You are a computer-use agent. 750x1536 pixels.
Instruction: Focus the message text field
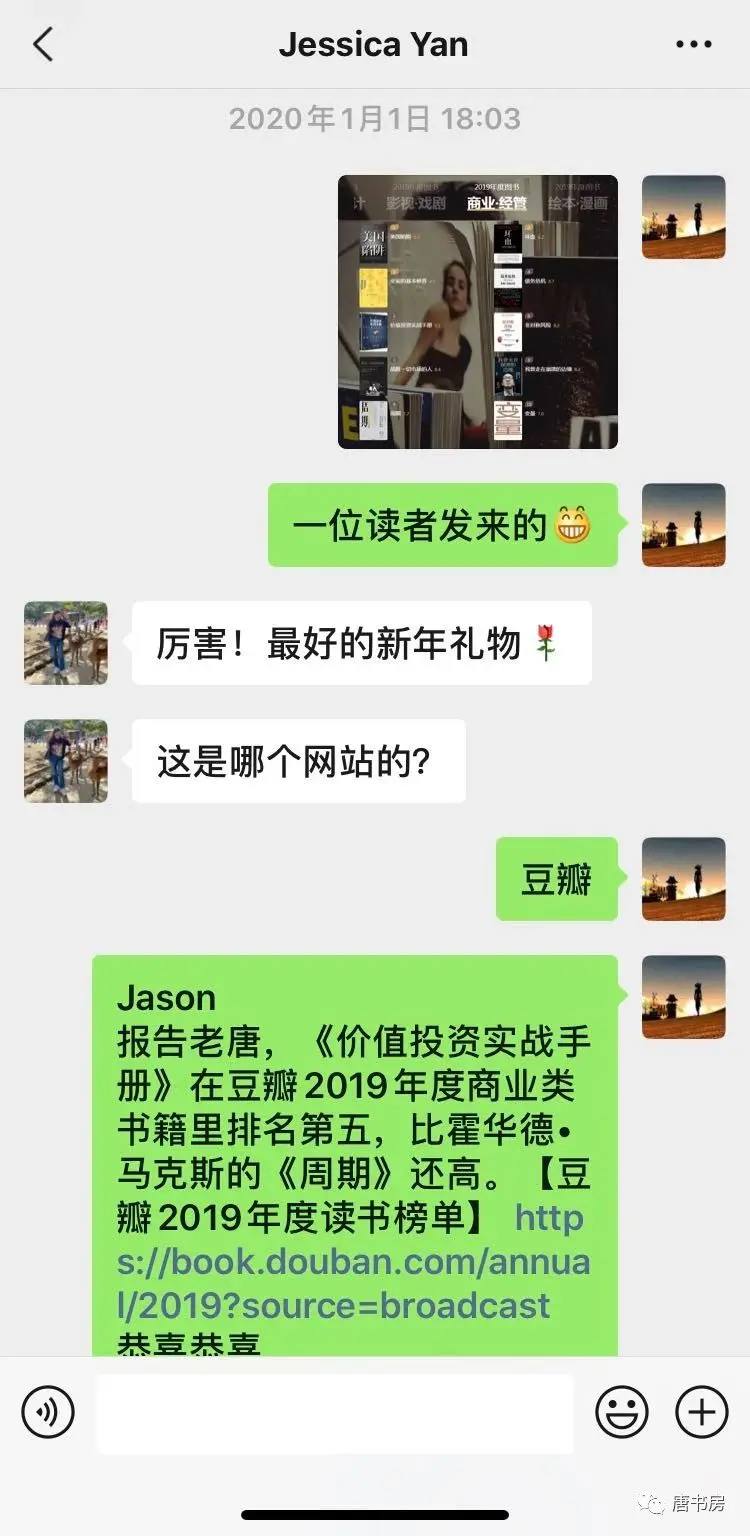pos(334,1412)
